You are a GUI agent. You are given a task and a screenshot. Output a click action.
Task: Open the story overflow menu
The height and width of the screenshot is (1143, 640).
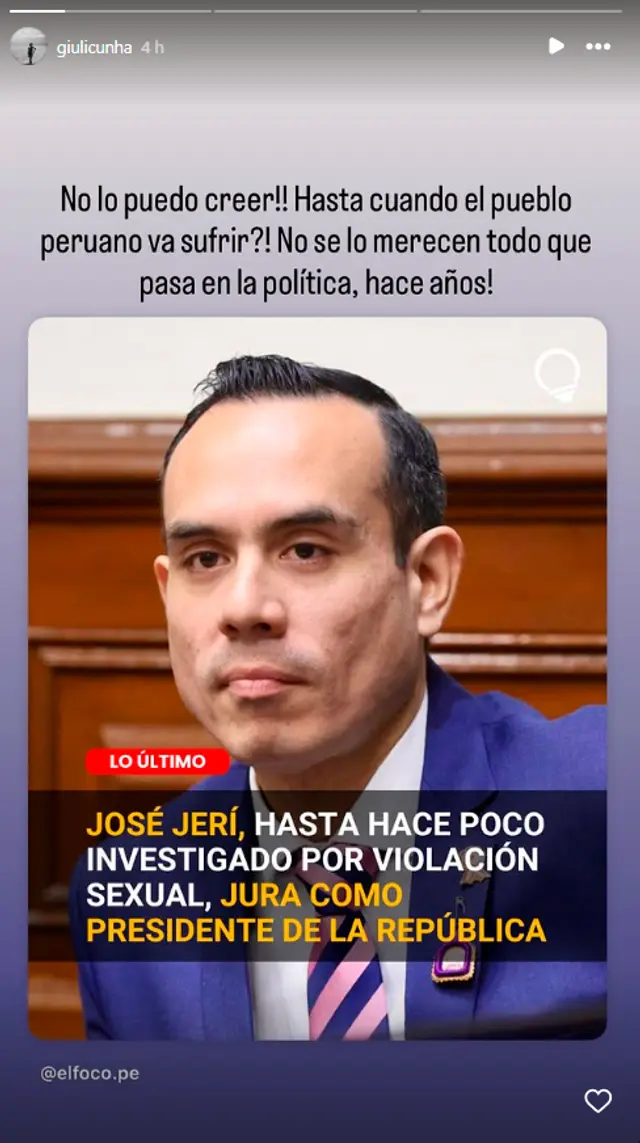point(598,46)
